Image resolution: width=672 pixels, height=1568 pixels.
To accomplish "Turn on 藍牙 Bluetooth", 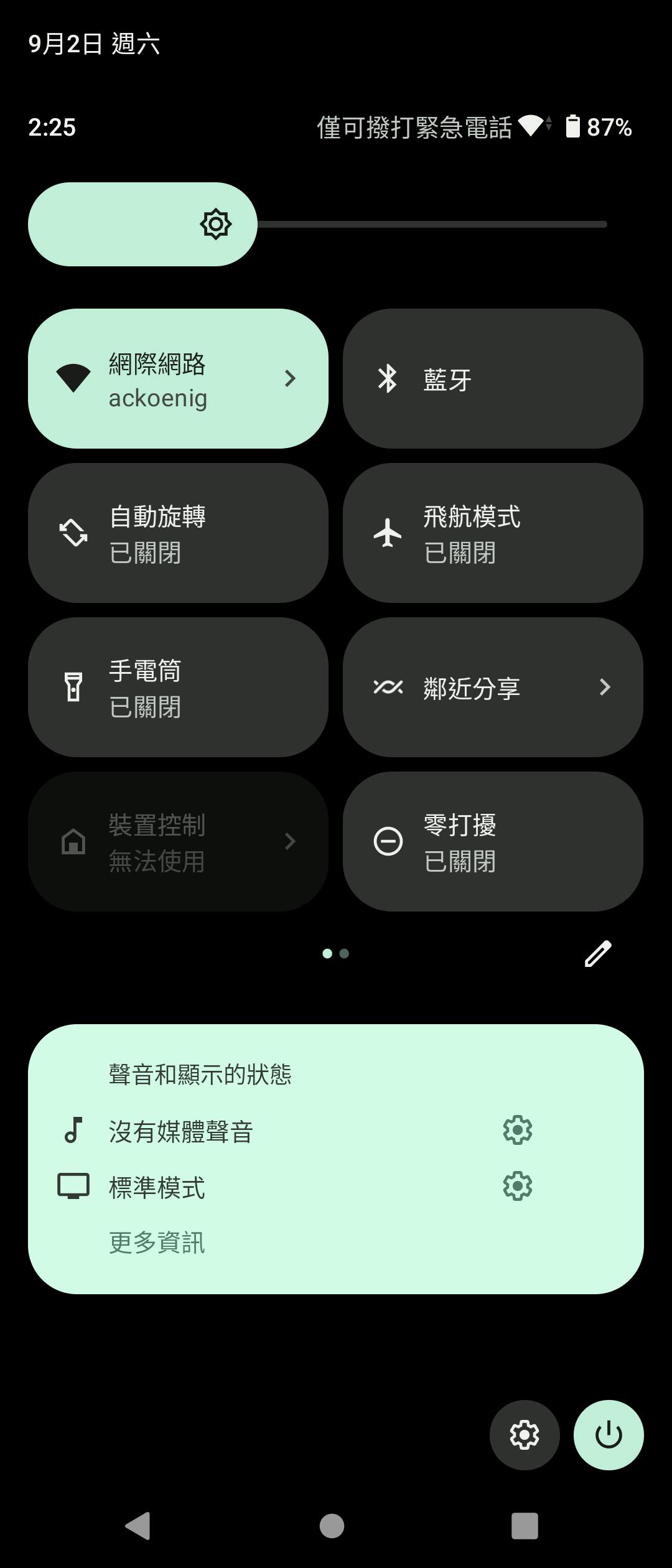I will (492, 378).
